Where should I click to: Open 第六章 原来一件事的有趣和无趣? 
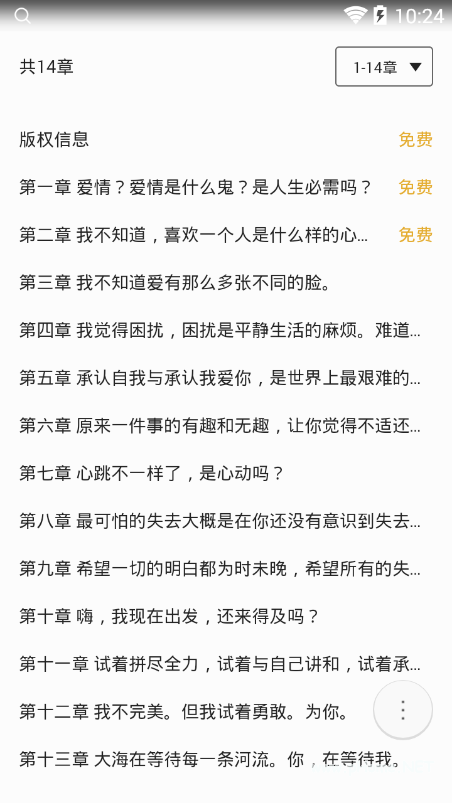[x=226, y=426]
